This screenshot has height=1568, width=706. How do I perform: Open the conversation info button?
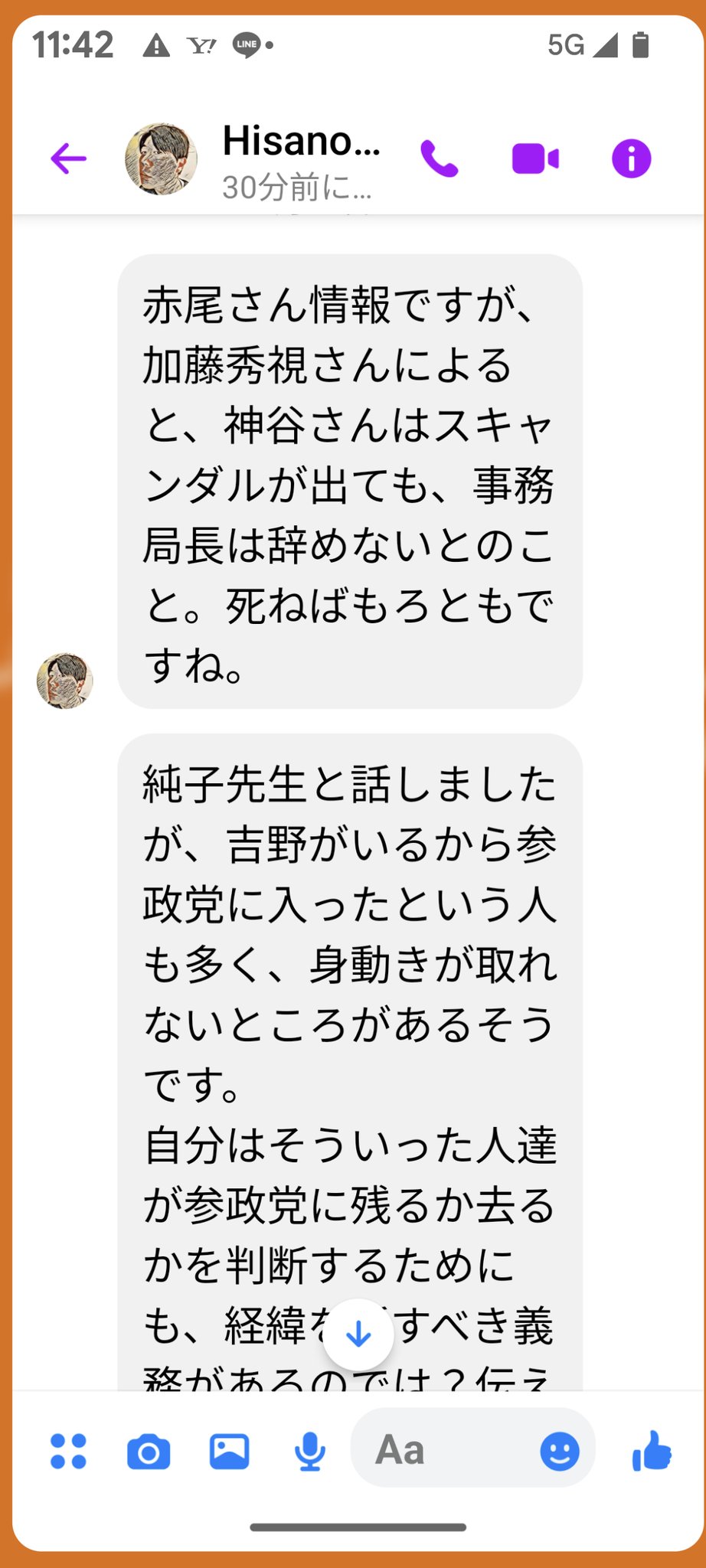click(632, 159)
